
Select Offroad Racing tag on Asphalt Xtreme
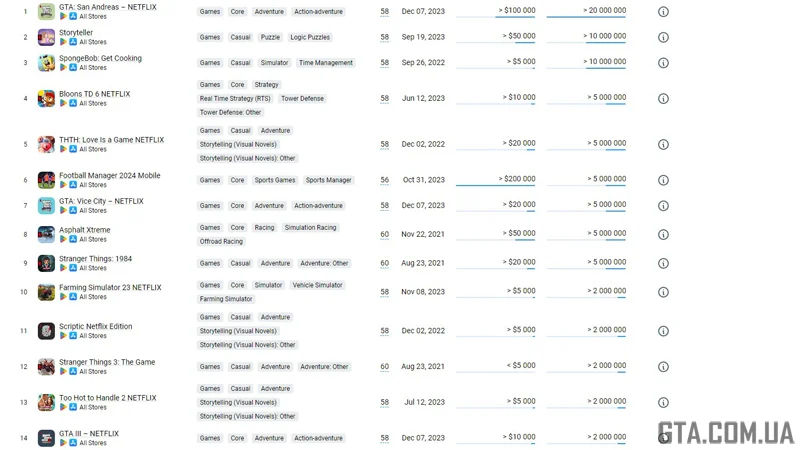tap(221, 241)
